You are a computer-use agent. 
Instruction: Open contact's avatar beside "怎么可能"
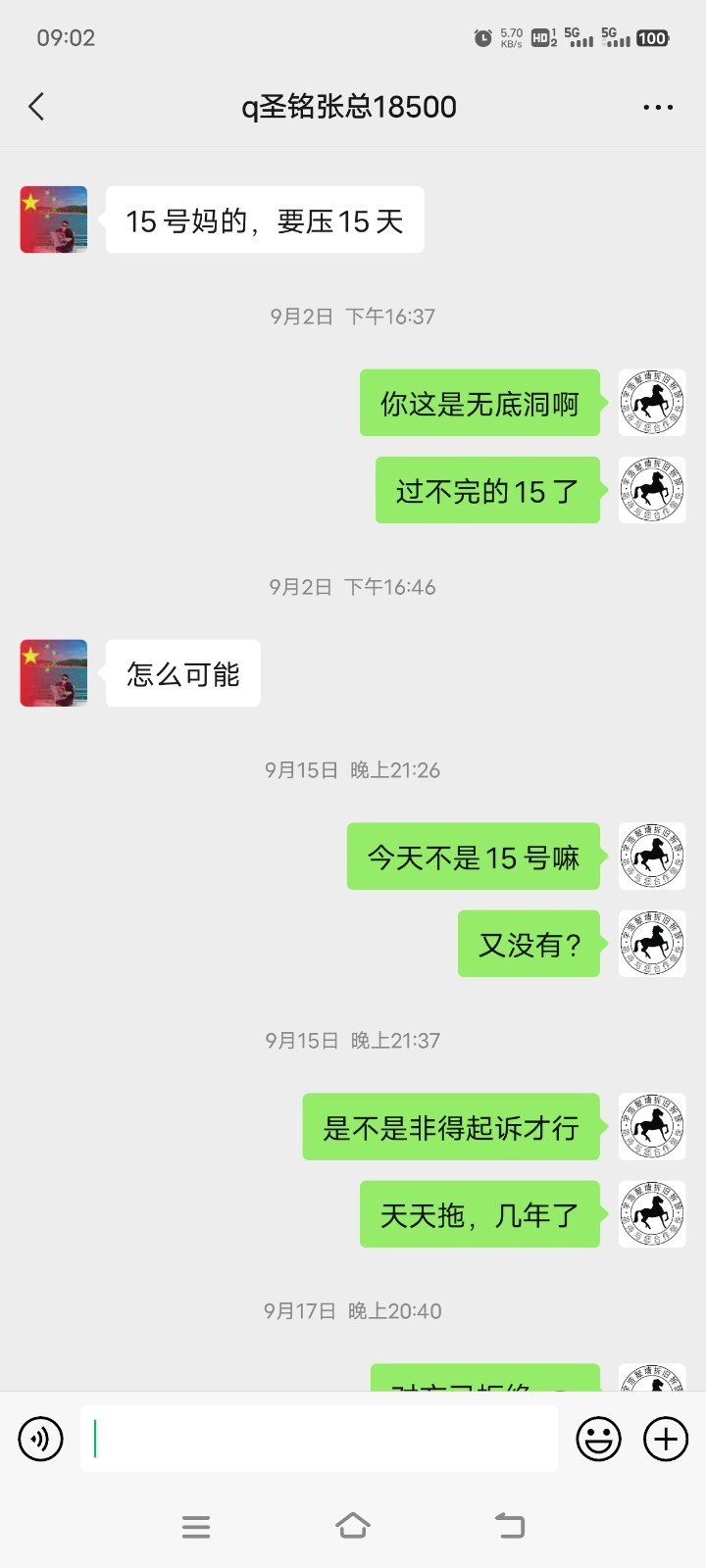click(x=54, y=673)
